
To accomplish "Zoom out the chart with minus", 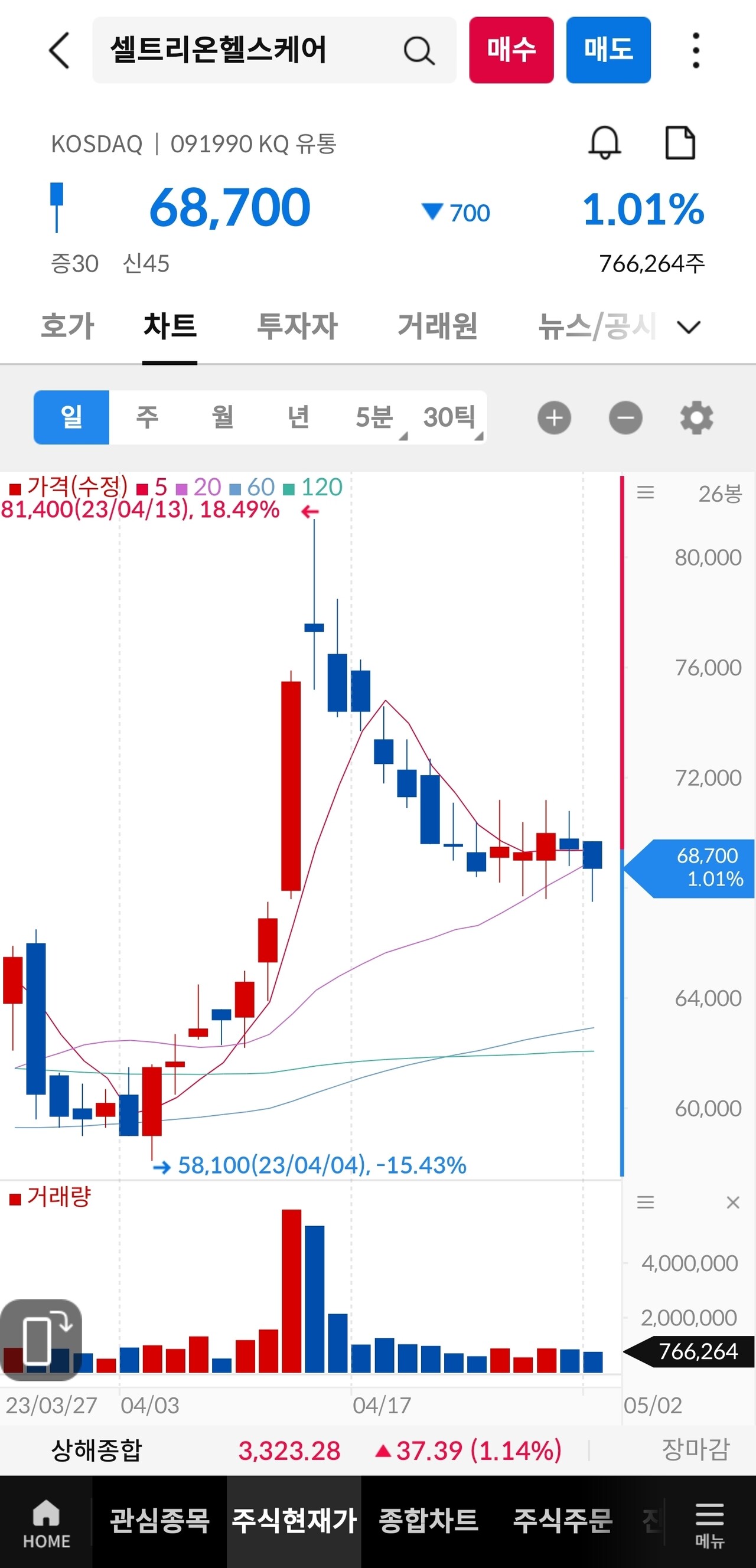I will pyautogui.click(x=625, y=418).
